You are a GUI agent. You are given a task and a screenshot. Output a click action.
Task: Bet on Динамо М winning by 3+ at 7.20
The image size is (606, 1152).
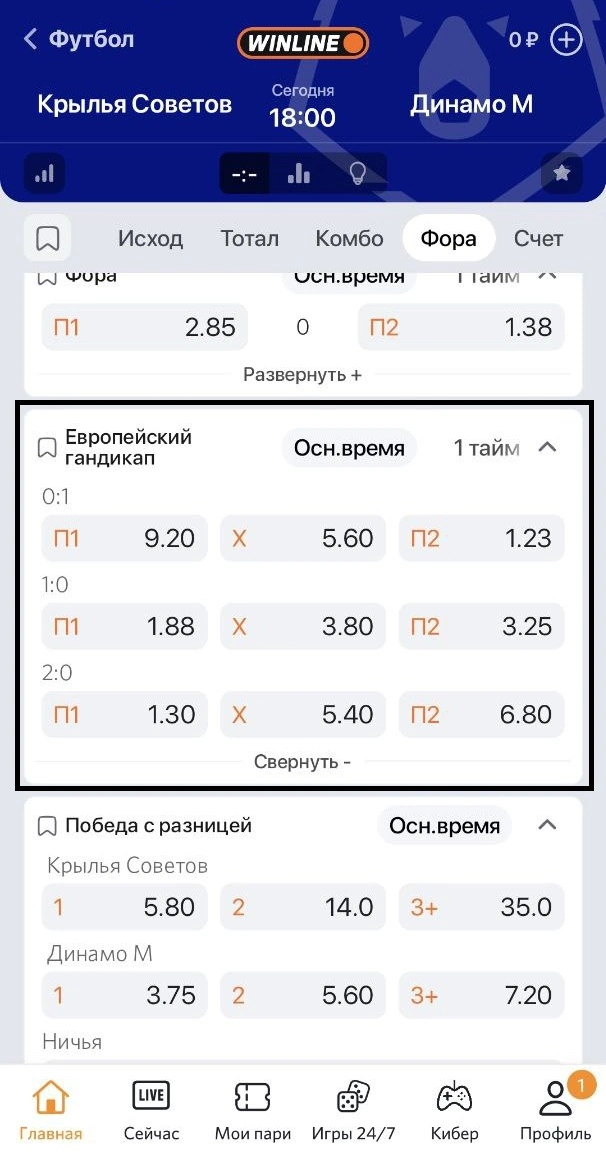click(x=481, y=995)
